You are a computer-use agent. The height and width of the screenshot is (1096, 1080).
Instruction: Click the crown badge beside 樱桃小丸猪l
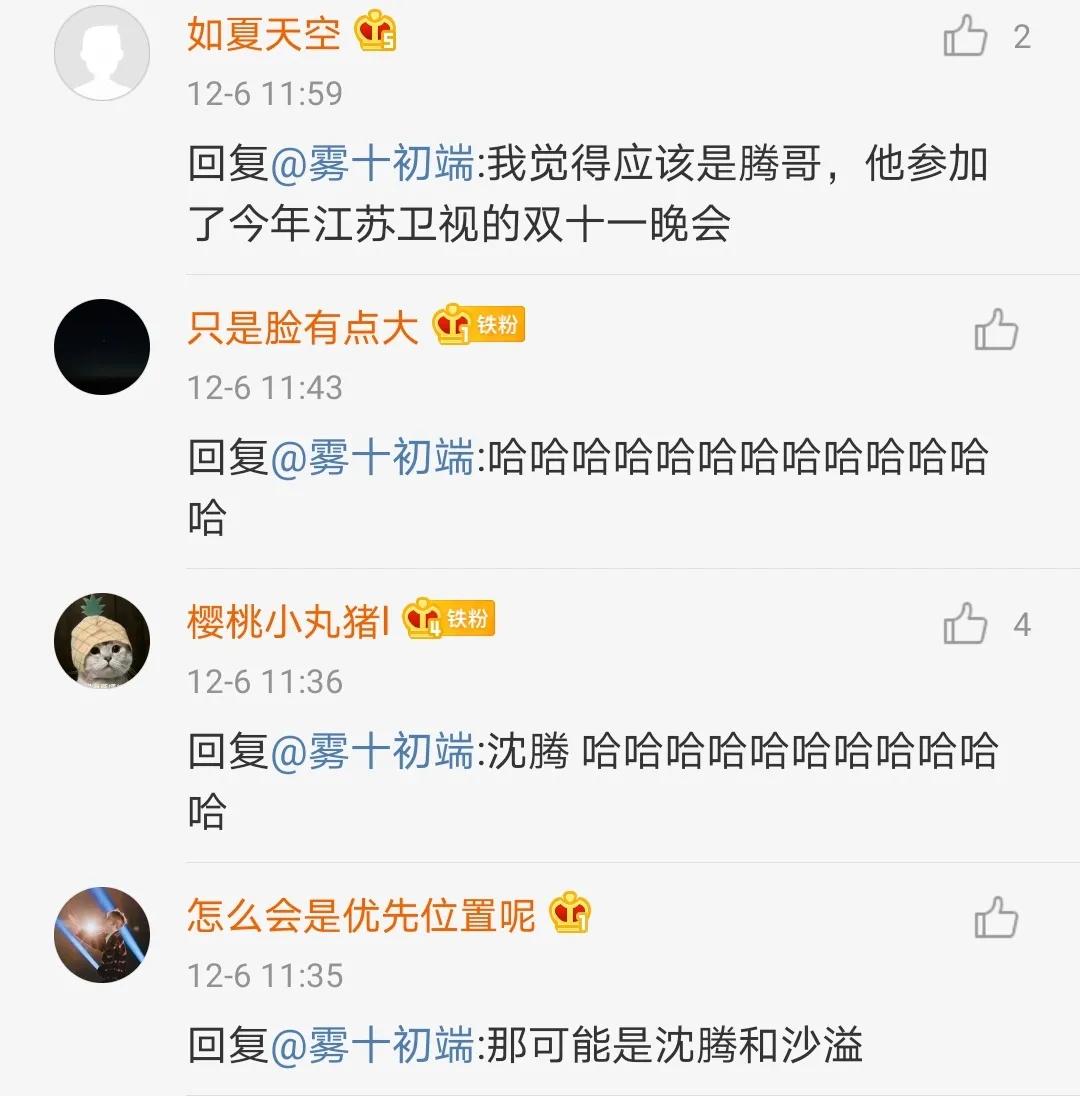pyautogui.click(x=421, y=620)
